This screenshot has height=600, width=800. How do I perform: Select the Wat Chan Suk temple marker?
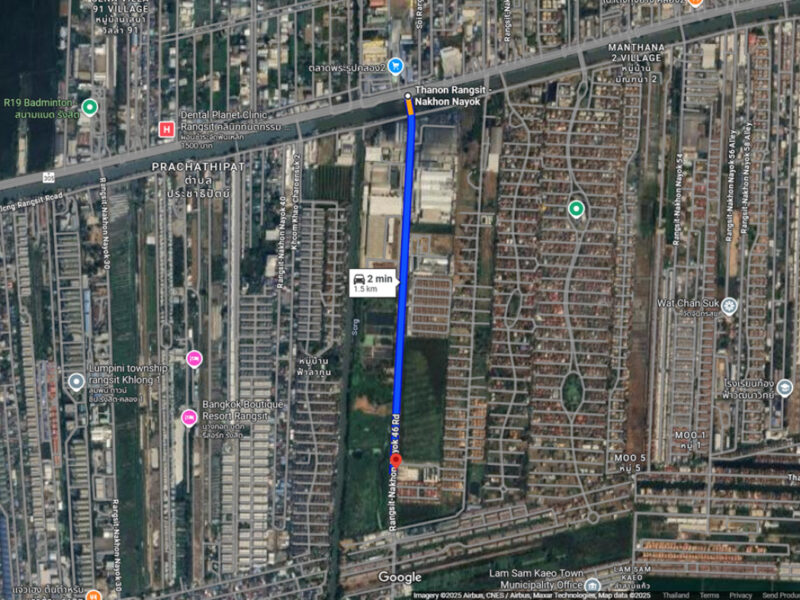[x=729, y=306]
